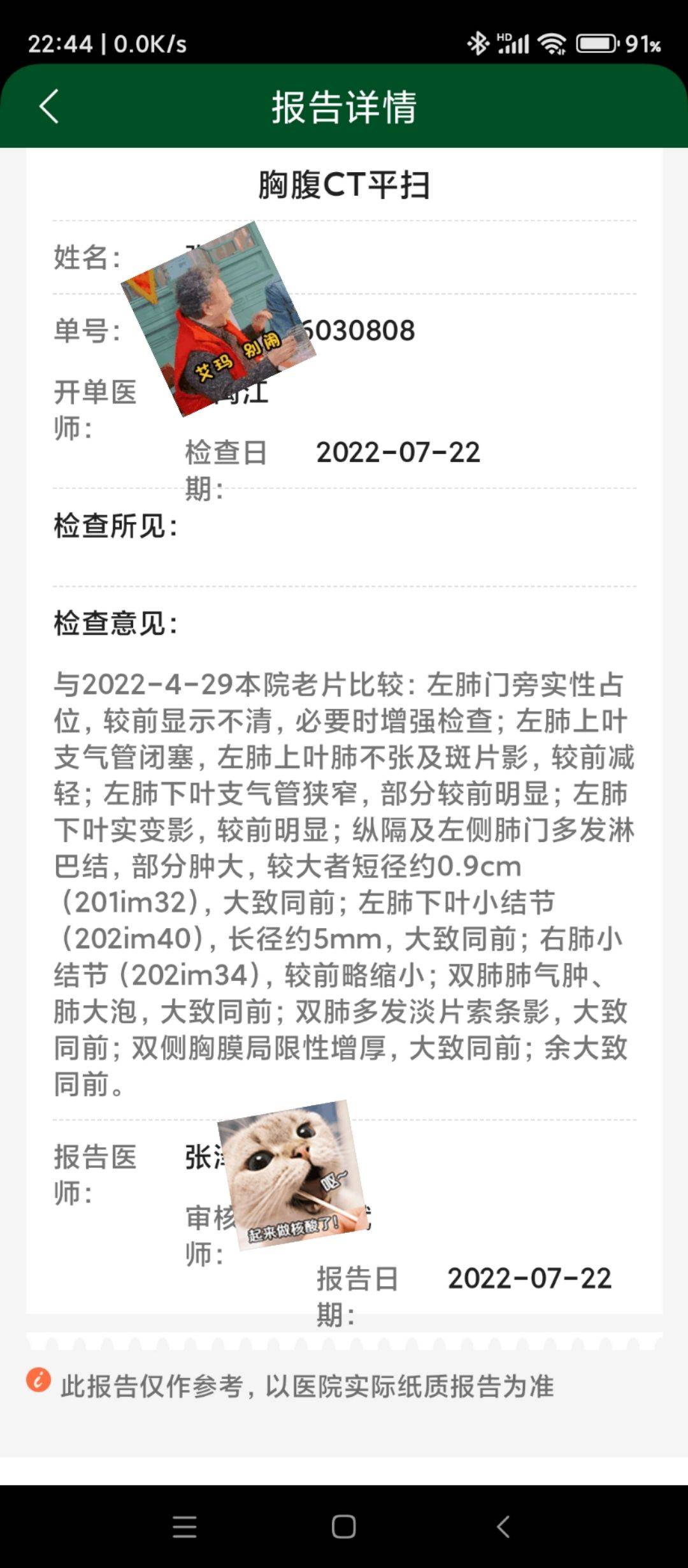Select the 报告详情 title bar
This screenshot has height=1568, width=688.
click(344, 108)
